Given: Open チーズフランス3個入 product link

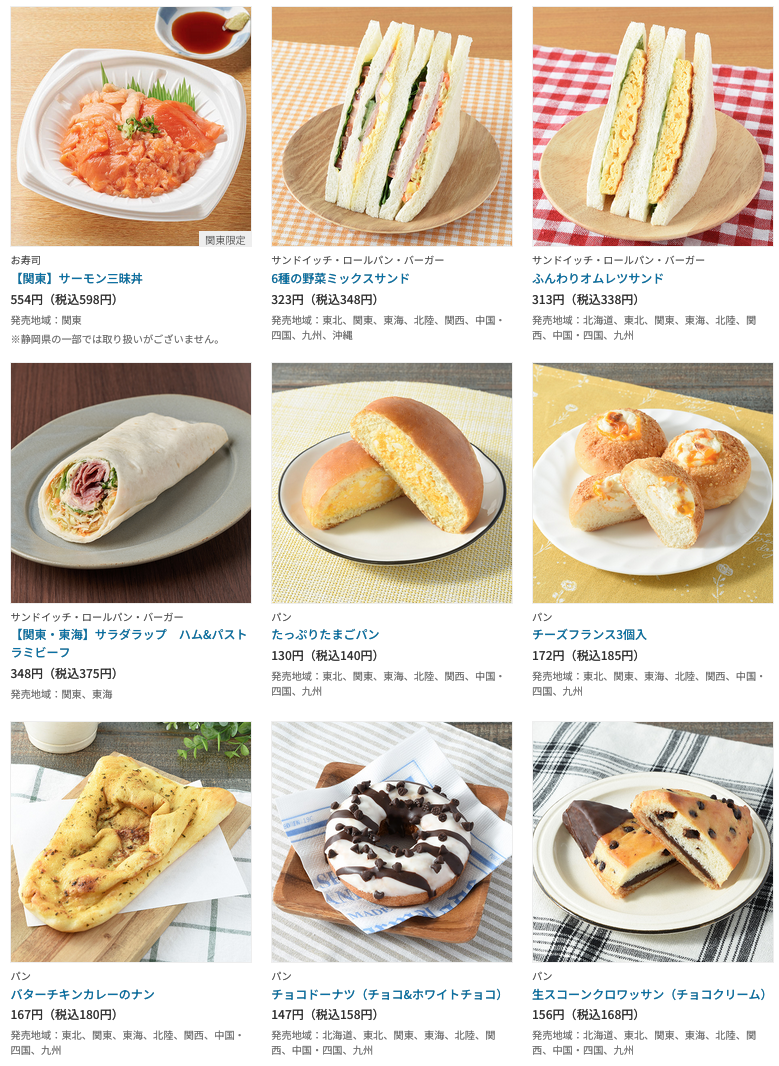Looking at the screenshot, I should coord(589,634).
